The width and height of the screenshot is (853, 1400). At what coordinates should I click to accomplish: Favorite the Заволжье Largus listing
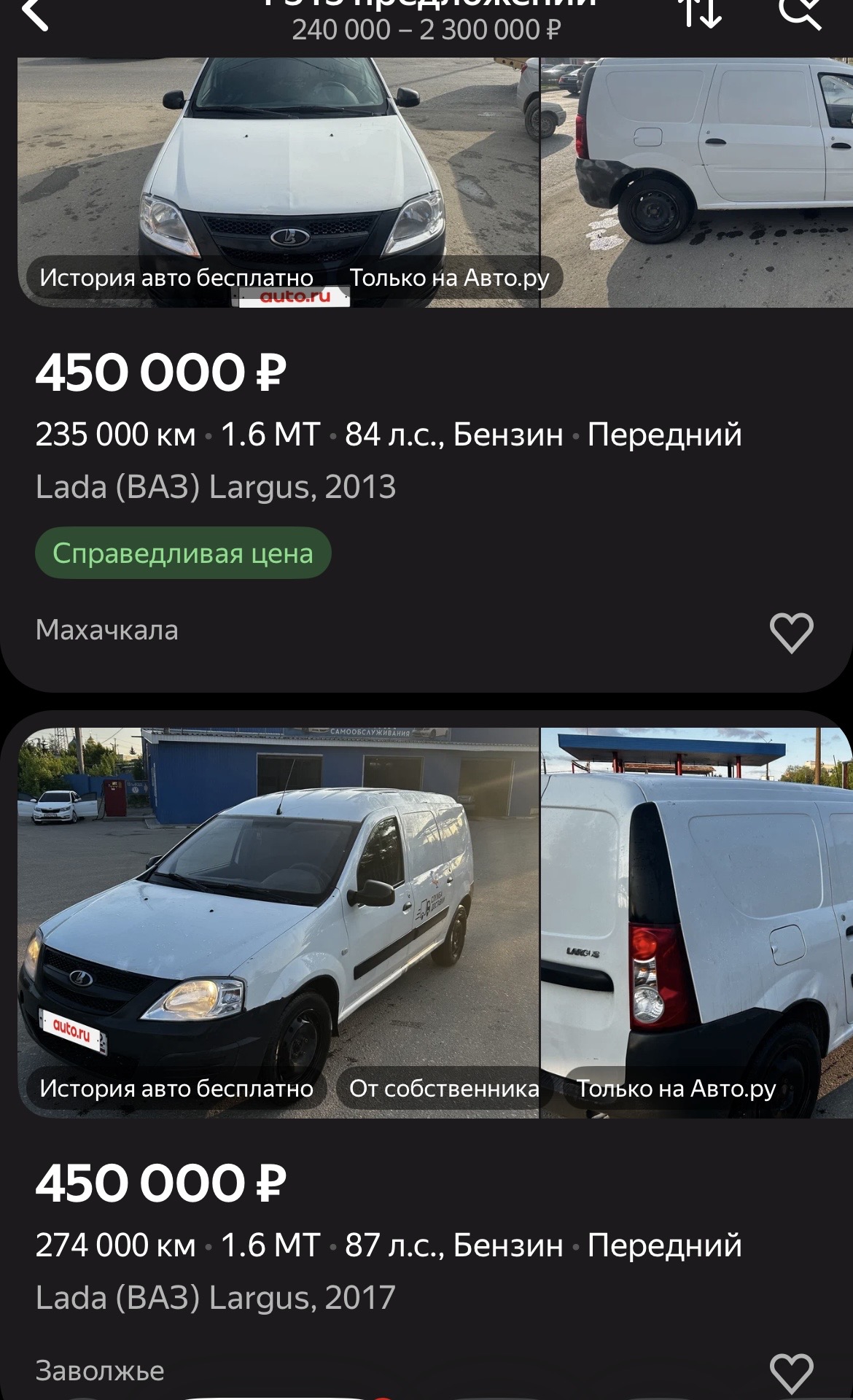click(x=791, y=1372)
